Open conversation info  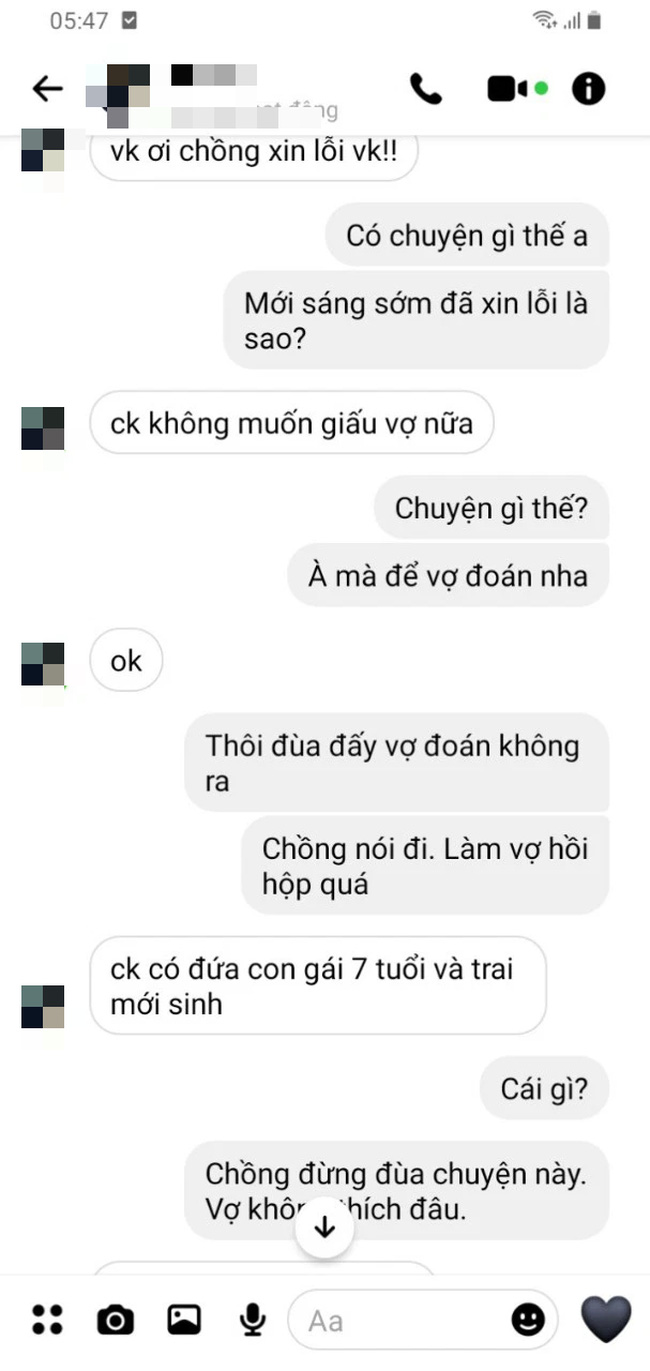pos(588,89)
